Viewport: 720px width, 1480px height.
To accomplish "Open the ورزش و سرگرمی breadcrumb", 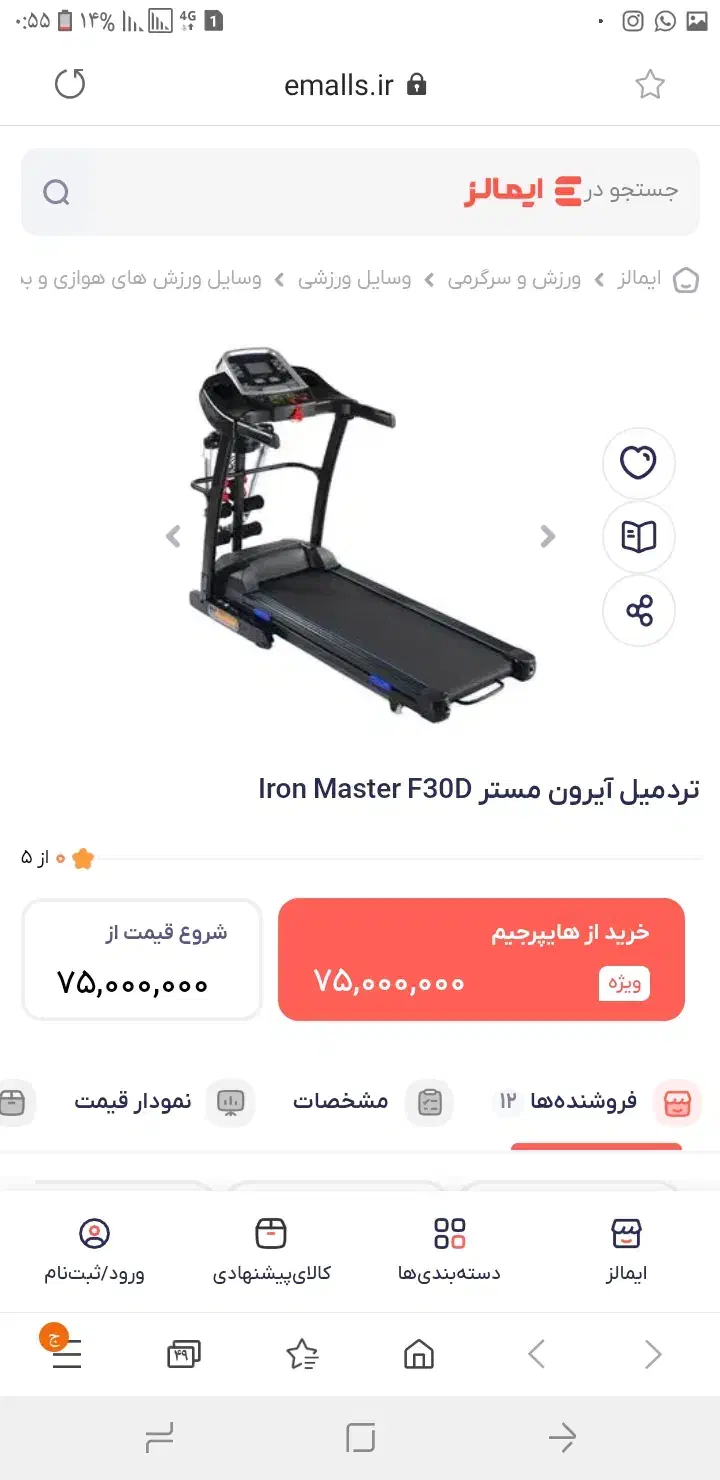I will (514, 279).
